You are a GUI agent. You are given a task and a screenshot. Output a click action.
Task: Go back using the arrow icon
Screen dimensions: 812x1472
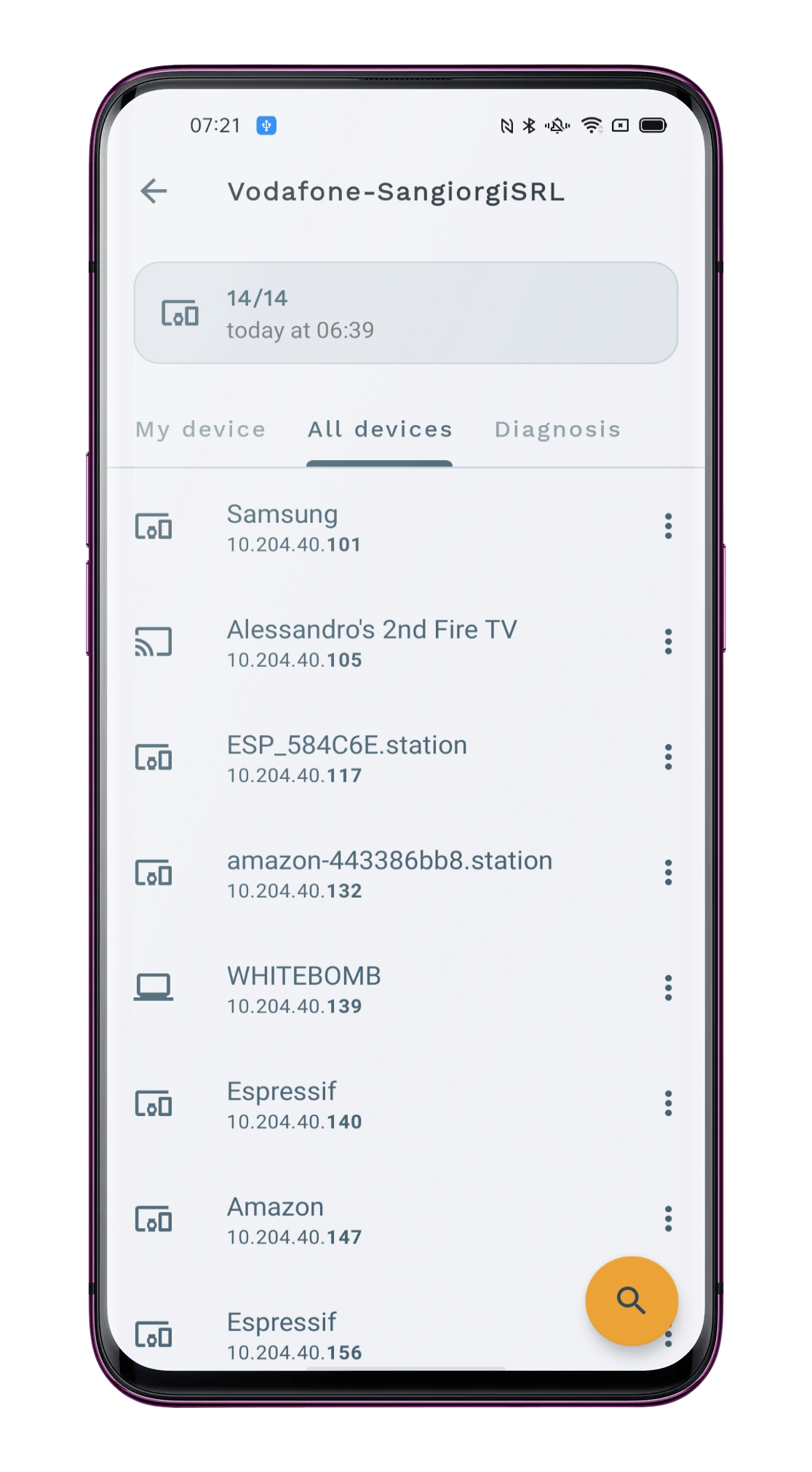(x=154, y=191)
